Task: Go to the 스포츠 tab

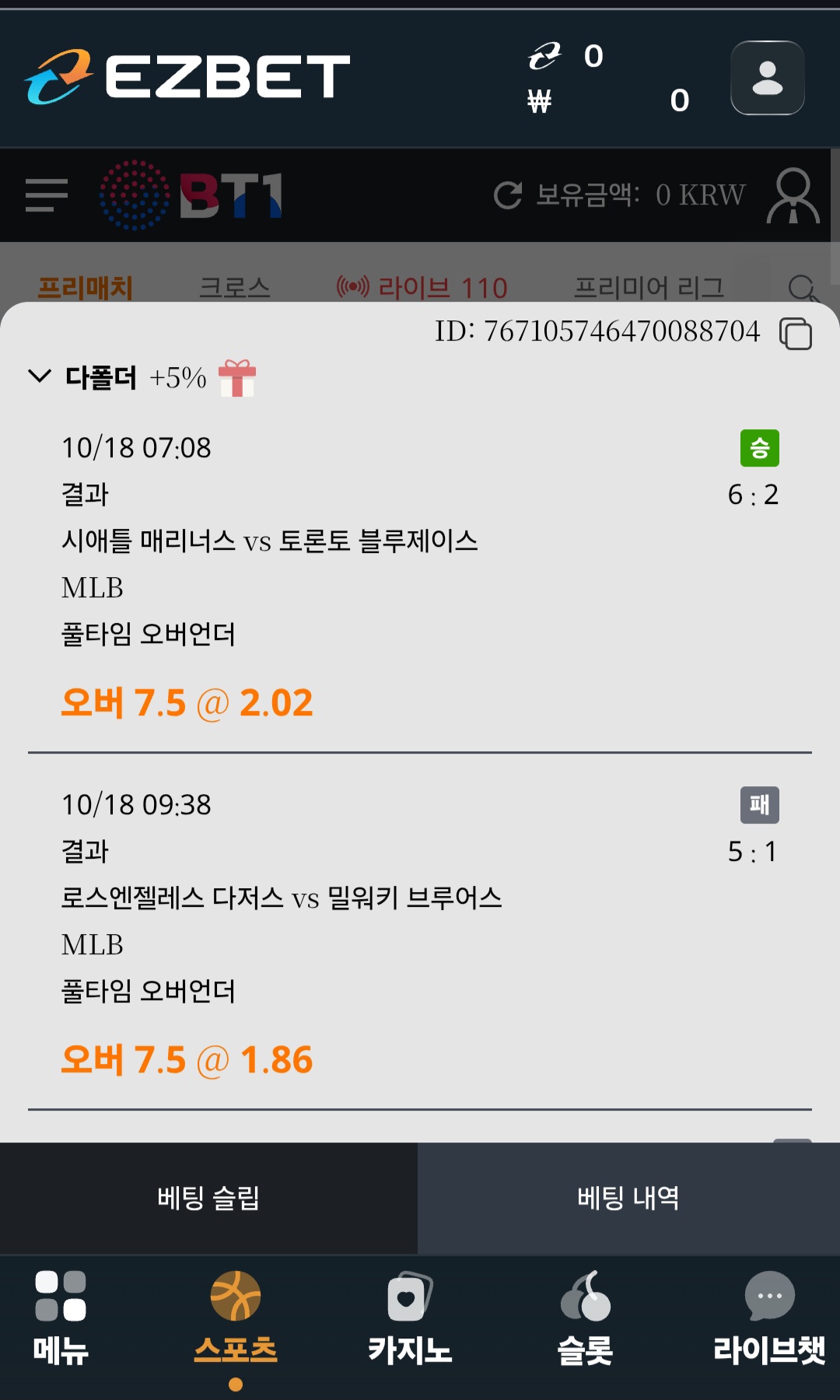Action: pyautogui.click(x=236, y=1318)
